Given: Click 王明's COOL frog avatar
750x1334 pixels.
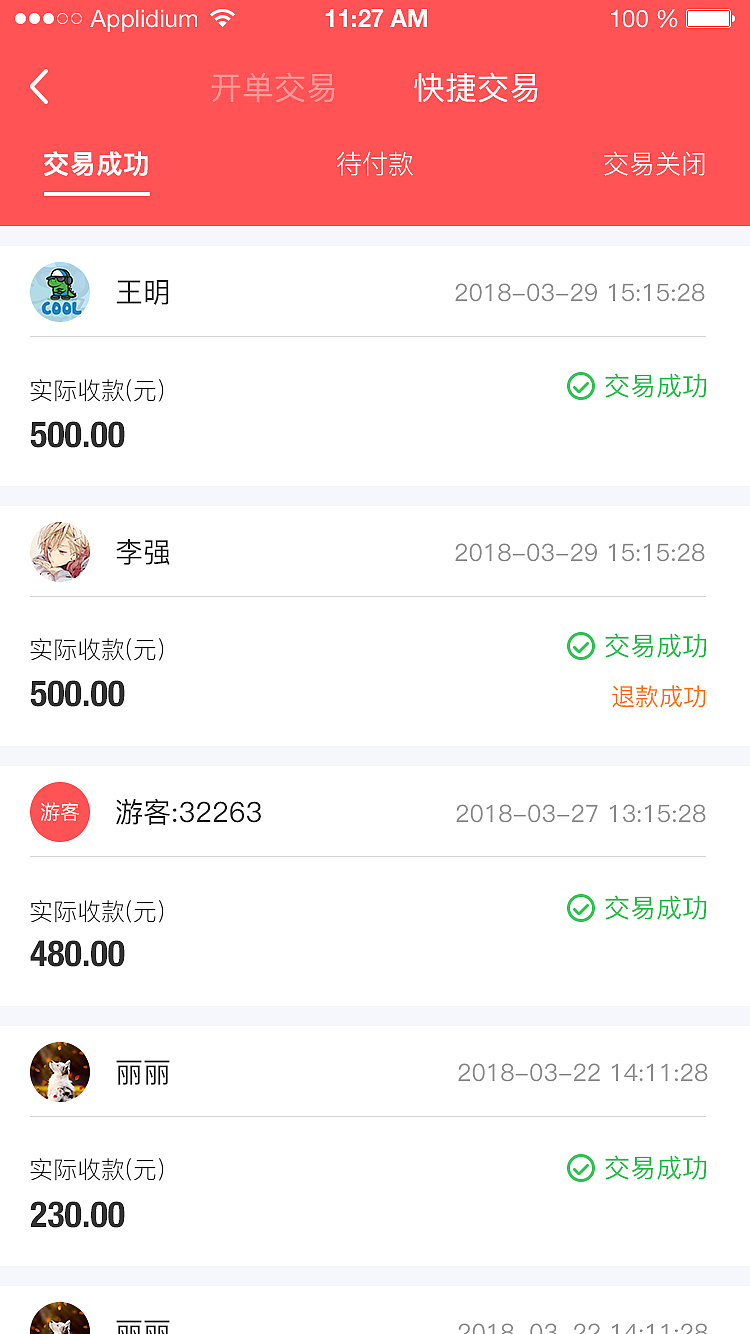Looking at the screenshot, I should 60,292.
